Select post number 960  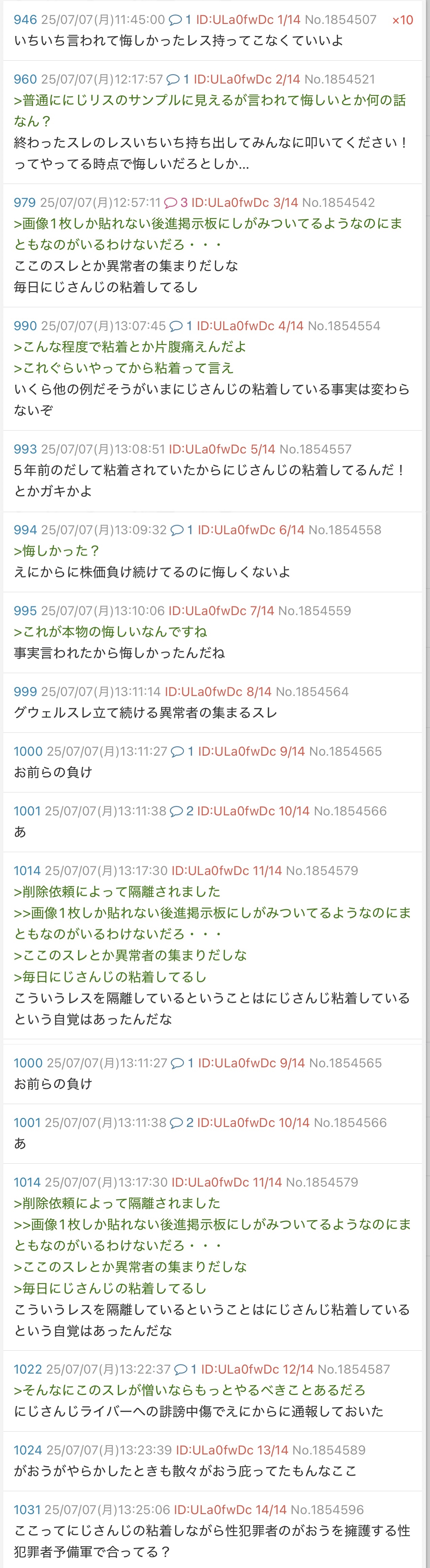pos(25,79)
